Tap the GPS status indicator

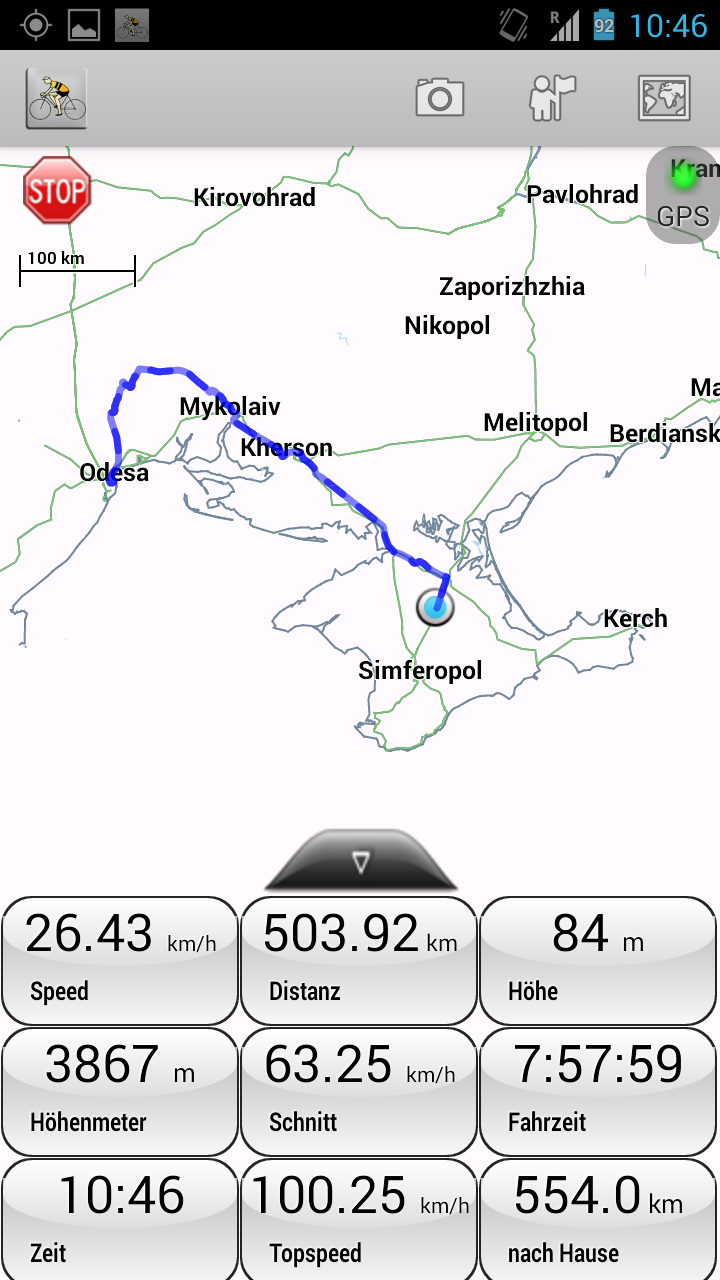[x=683, y=196]
